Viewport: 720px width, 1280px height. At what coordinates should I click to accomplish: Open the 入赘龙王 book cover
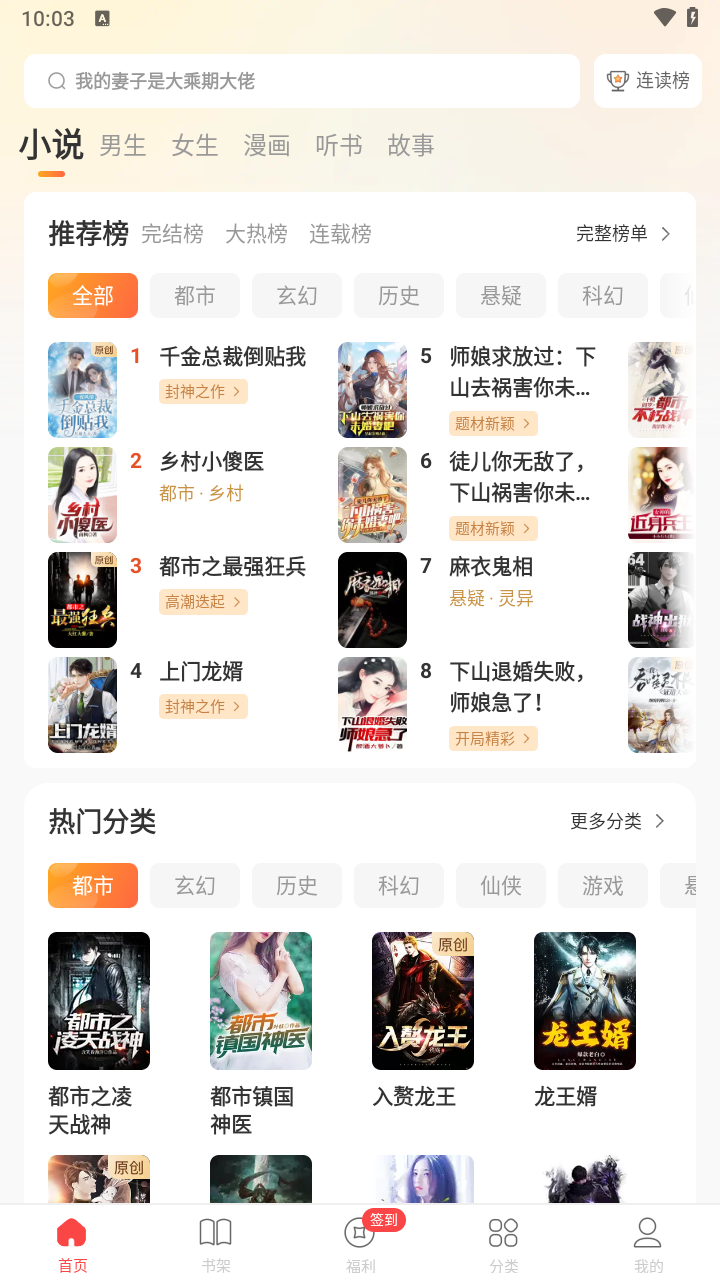tap(423, 1001)
